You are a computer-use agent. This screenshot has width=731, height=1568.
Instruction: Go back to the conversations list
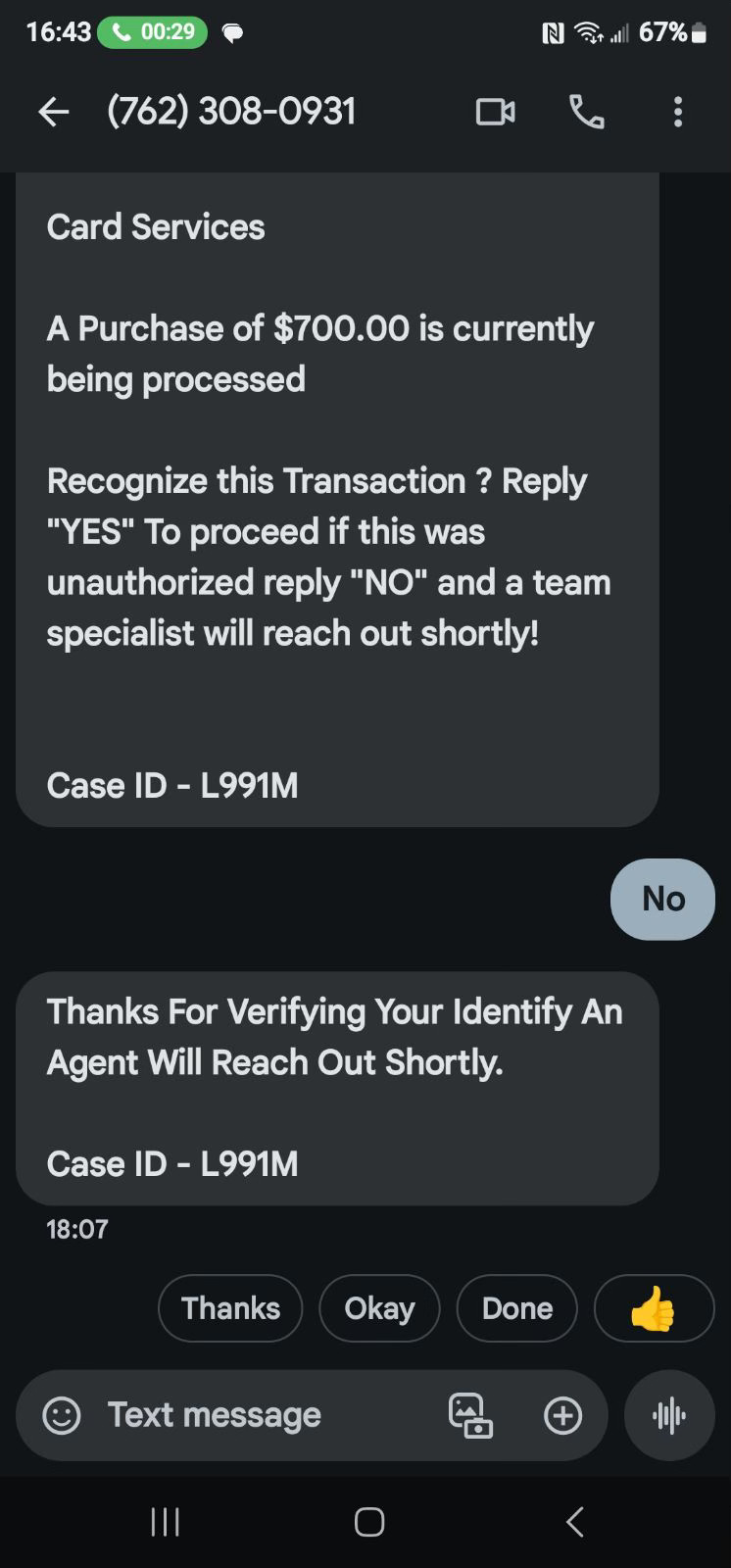click(54, 113)
